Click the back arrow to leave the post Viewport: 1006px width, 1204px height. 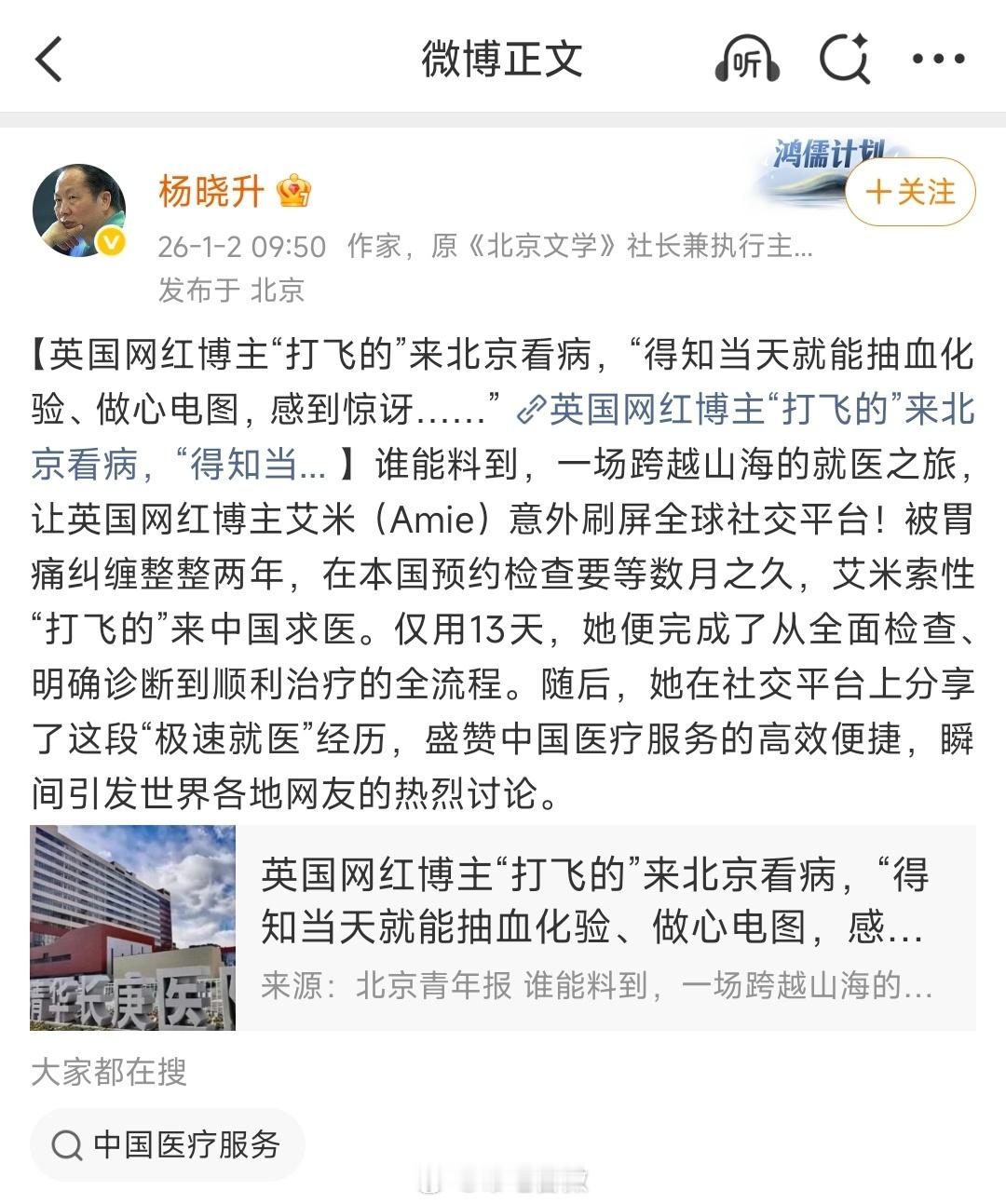(48, 59)
